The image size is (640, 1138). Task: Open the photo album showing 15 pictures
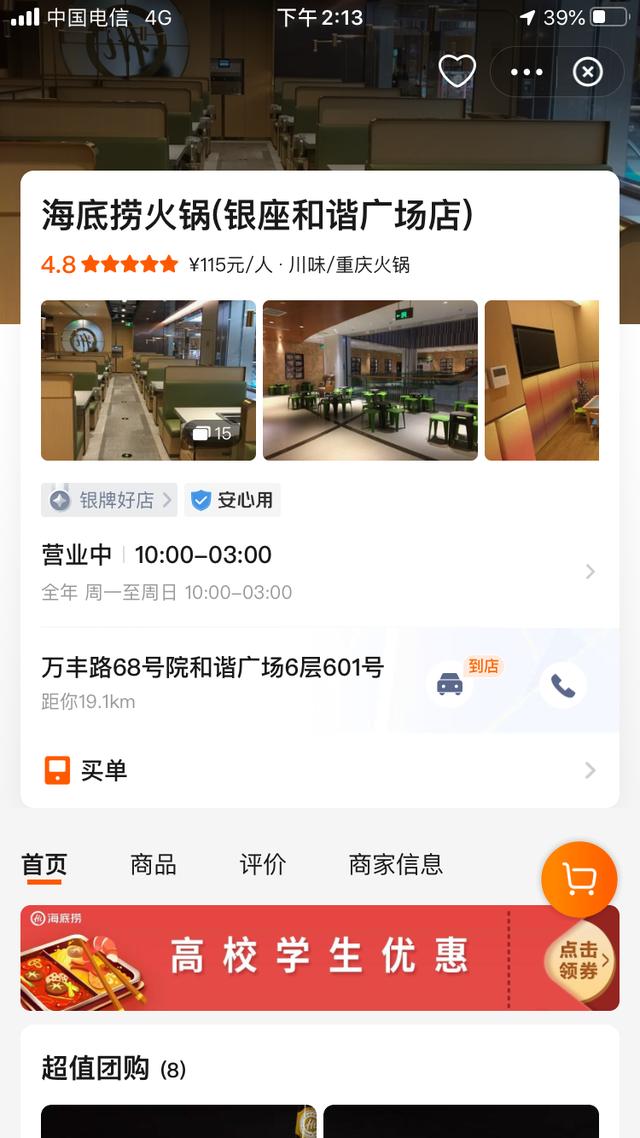(148, 380)
